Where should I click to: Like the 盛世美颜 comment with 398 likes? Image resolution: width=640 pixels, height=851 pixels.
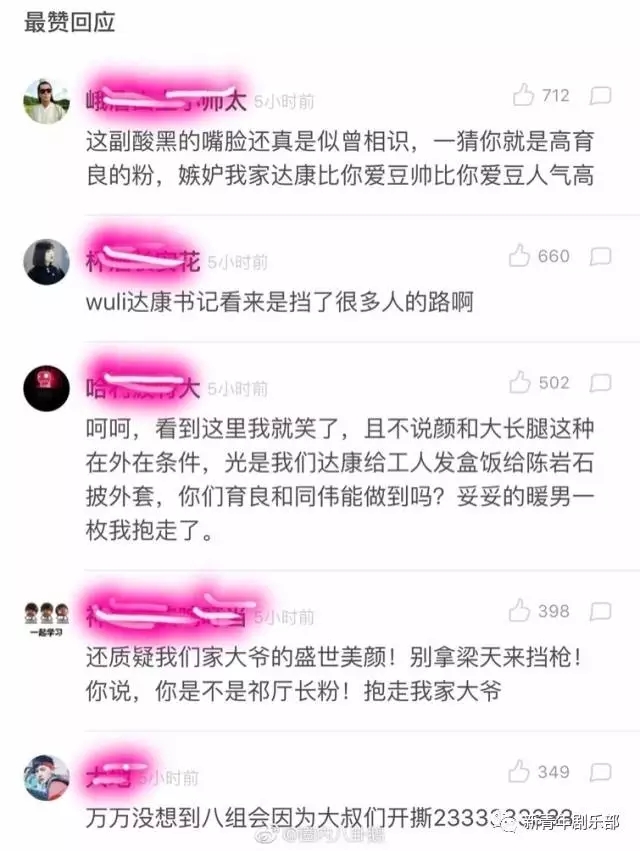[520, 610]
